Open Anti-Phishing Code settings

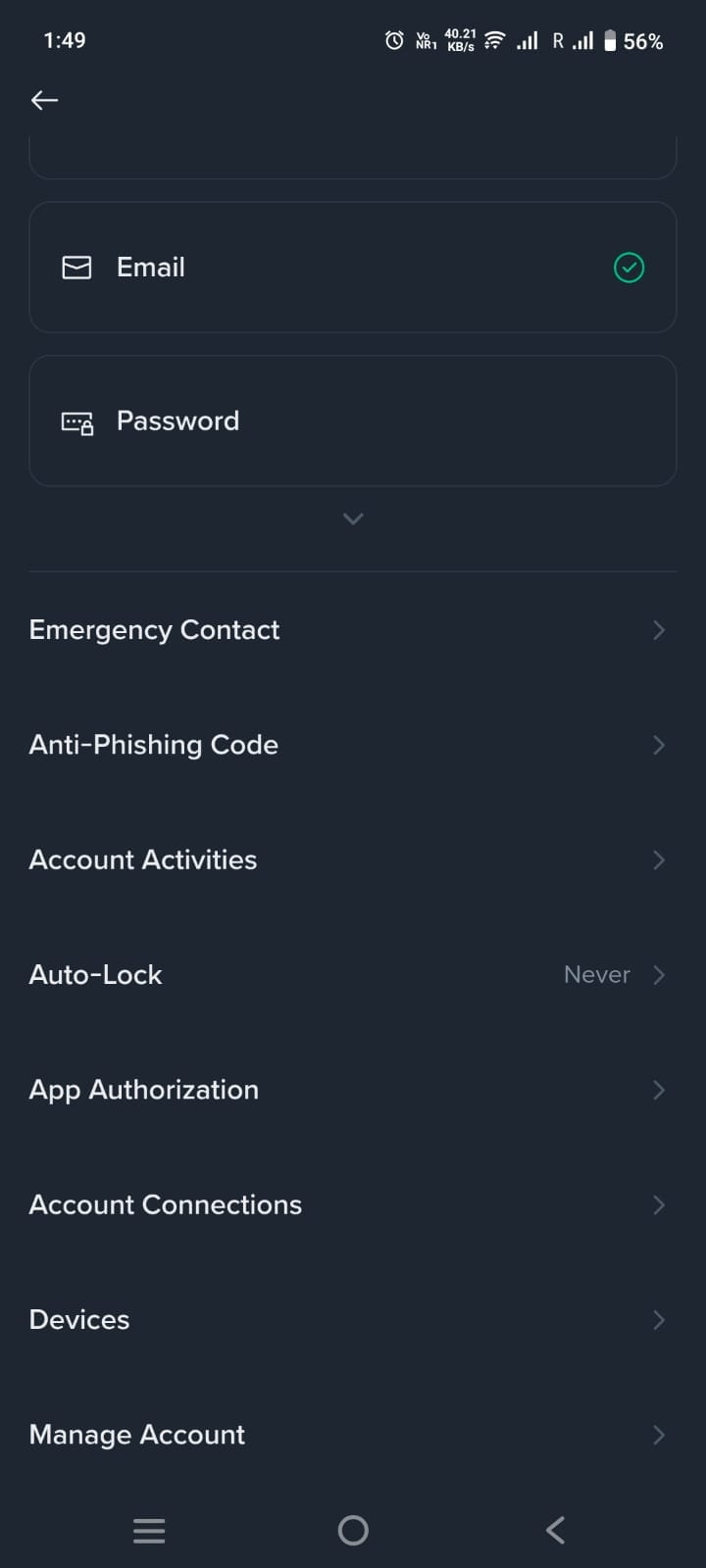[x=353, y=745]
